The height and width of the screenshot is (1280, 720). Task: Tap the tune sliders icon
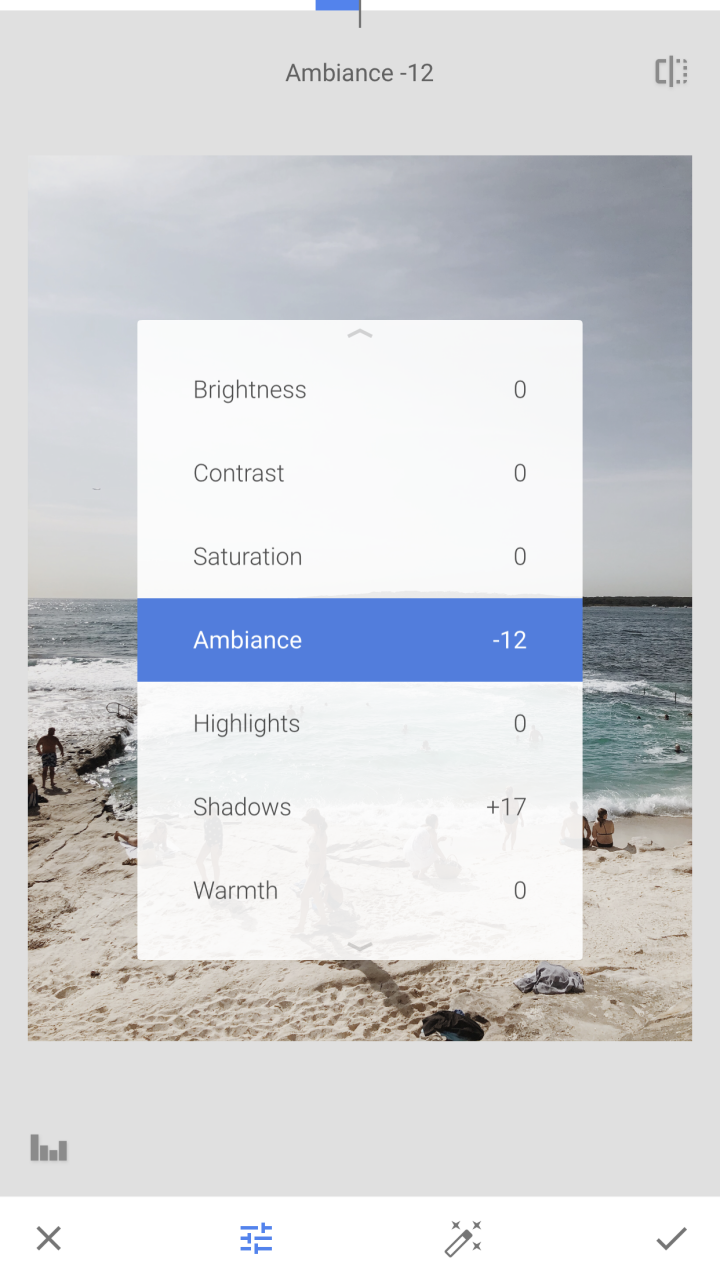pyautogui.click(x=256, y=1239)
